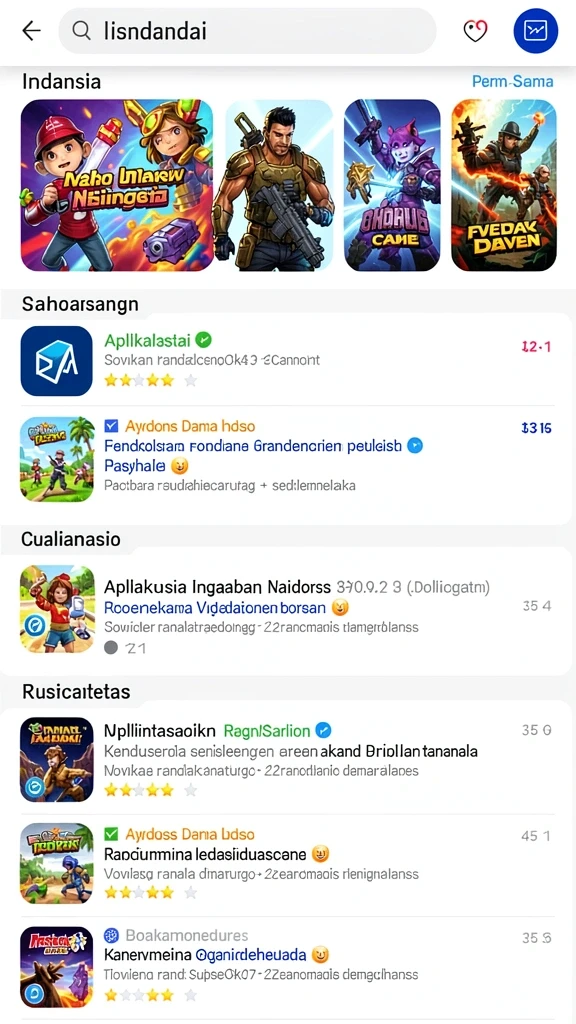
Task: Open the Fvedak Daven game card
Action: click(x=504, y=185)
